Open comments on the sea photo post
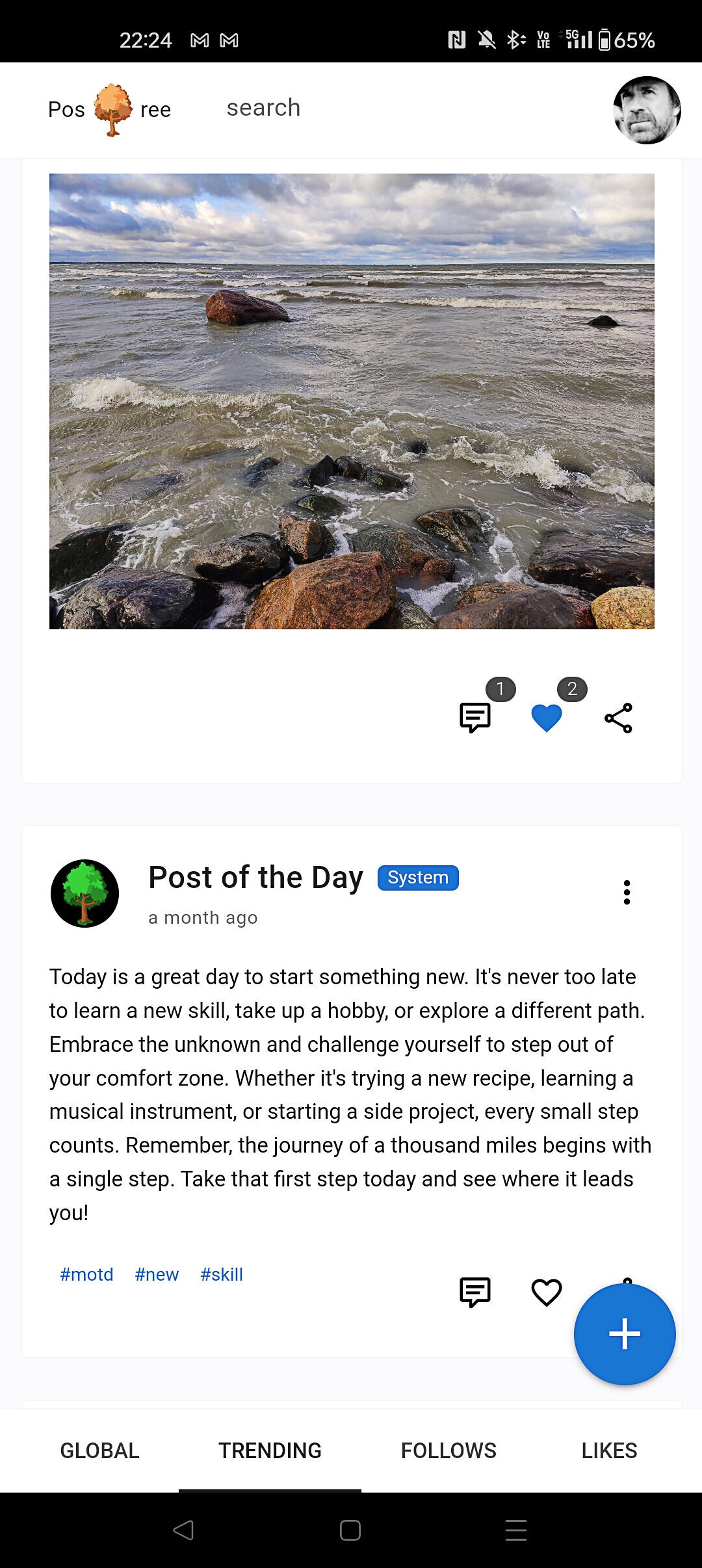Image resolution: width=702 pixels, height=1568 pixels. coord(475,718)
